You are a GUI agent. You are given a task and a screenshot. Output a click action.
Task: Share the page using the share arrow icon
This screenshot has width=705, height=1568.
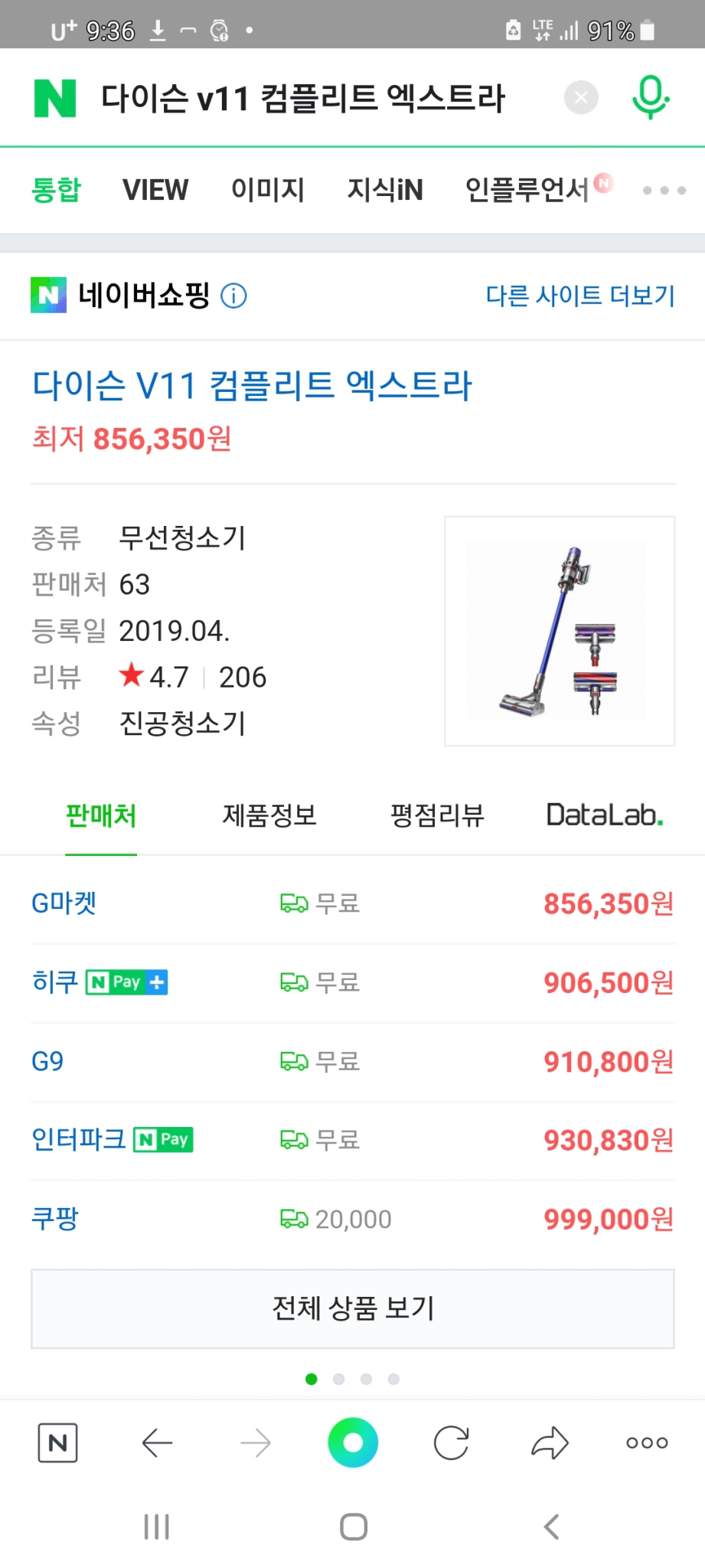[x=550, y=1442]
